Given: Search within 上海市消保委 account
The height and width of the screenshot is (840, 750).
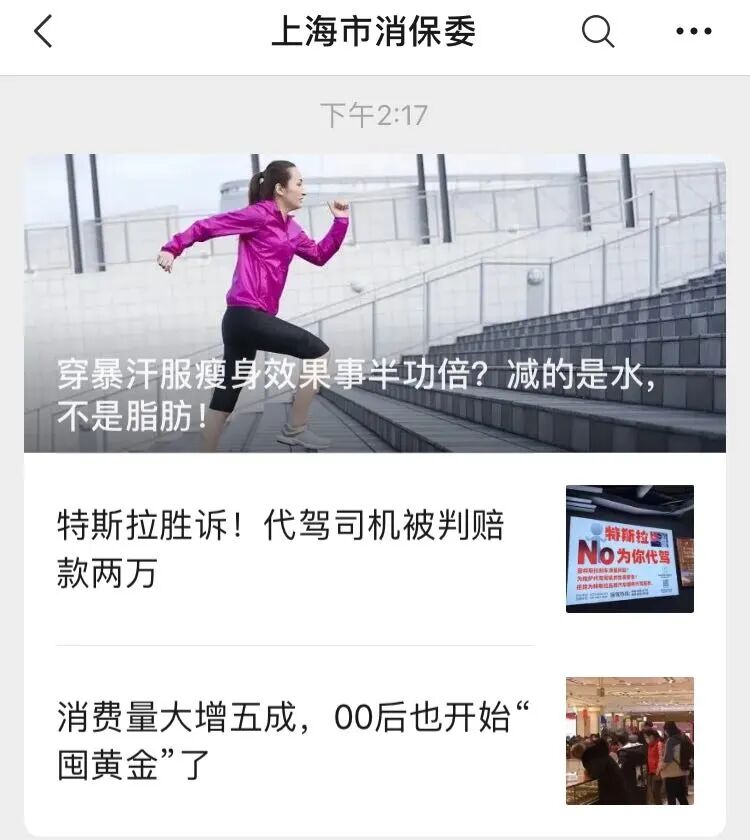Looking at the screenshot, I should click(597, 33).
